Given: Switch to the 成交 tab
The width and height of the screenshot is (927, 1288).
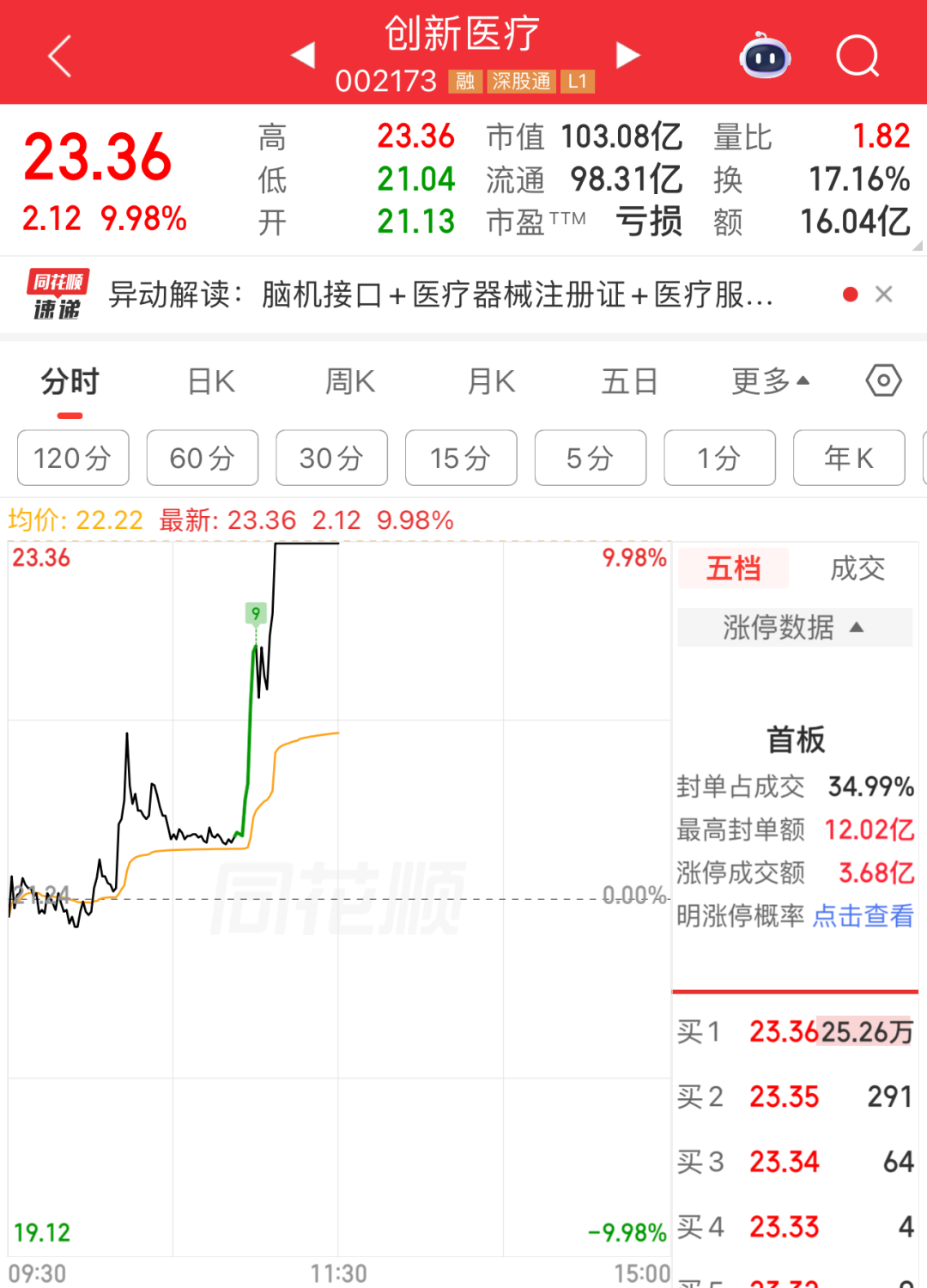Looking at the screenshot, I should pyautogui.click(x=857, y=568).
